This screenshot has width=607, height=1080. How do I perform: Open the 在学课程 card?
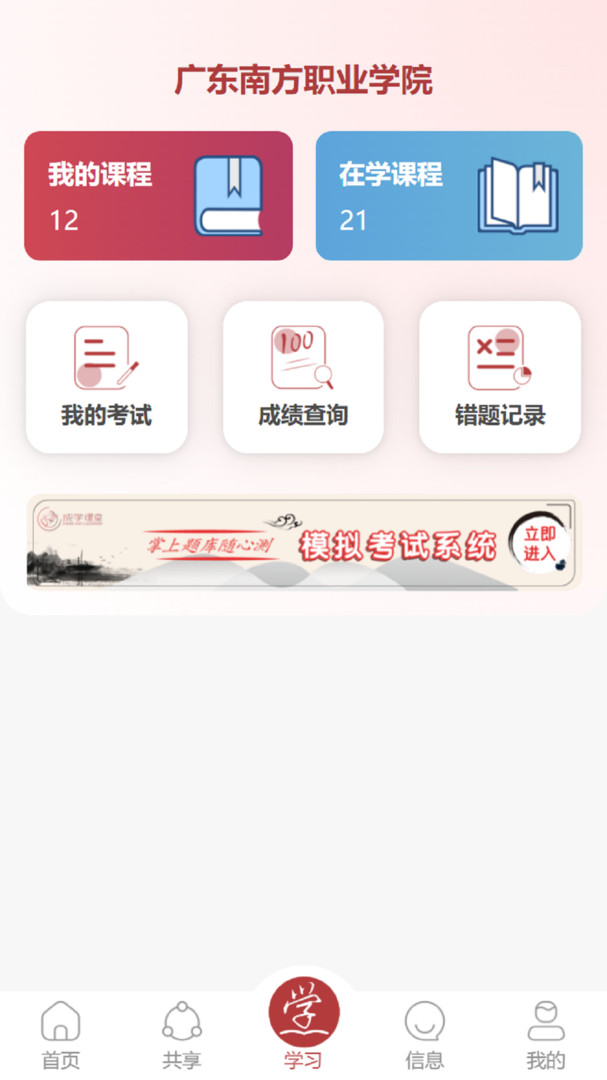(449, 196)
